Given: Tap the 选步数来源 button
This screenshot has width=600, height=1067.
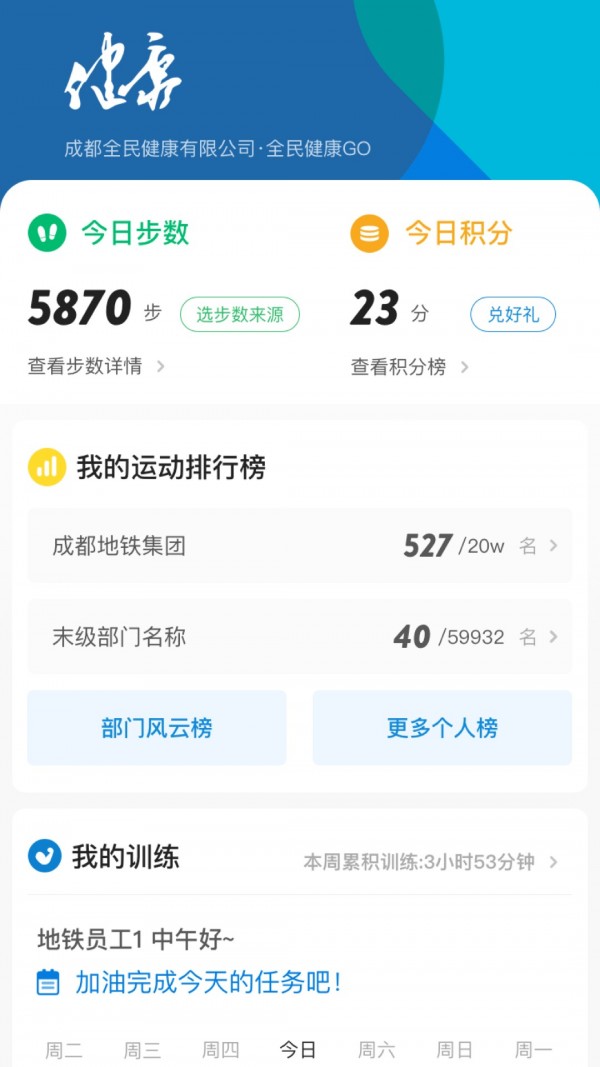Looking at the screenshot, I should pos(240,315).
